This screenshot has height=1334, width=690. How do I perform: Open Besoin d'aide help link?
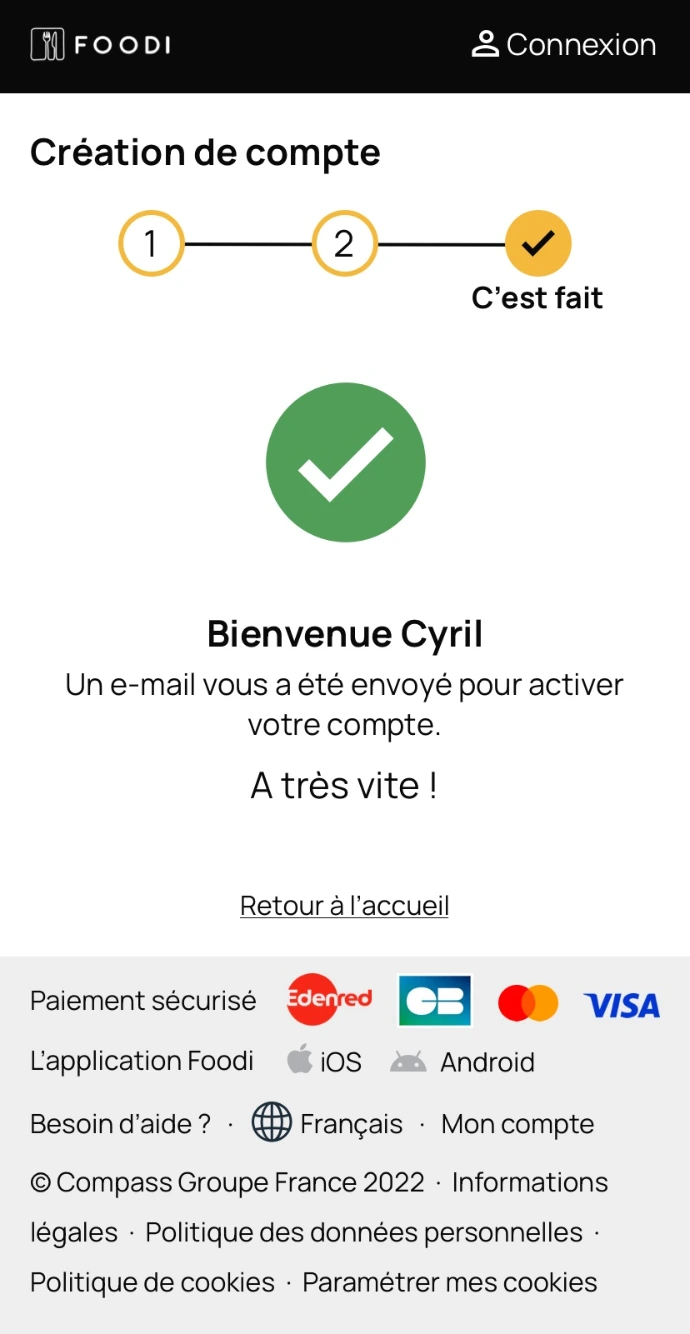tap(120, 1124)
